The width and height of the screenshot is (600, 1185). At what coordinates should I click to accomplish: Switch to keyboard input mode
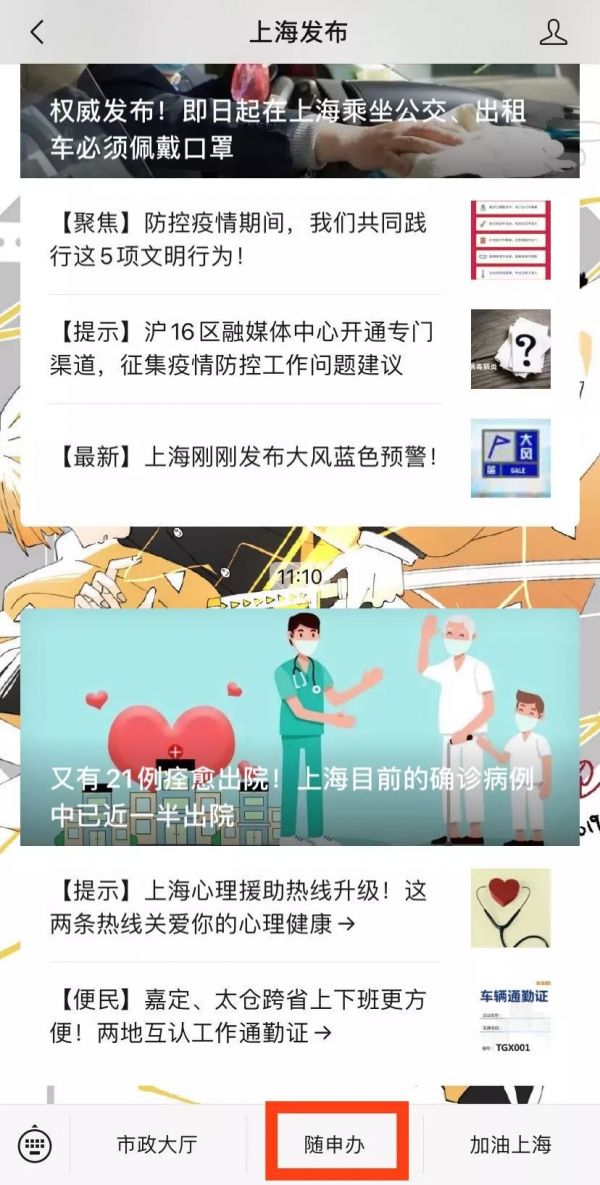click(35, 1144)
